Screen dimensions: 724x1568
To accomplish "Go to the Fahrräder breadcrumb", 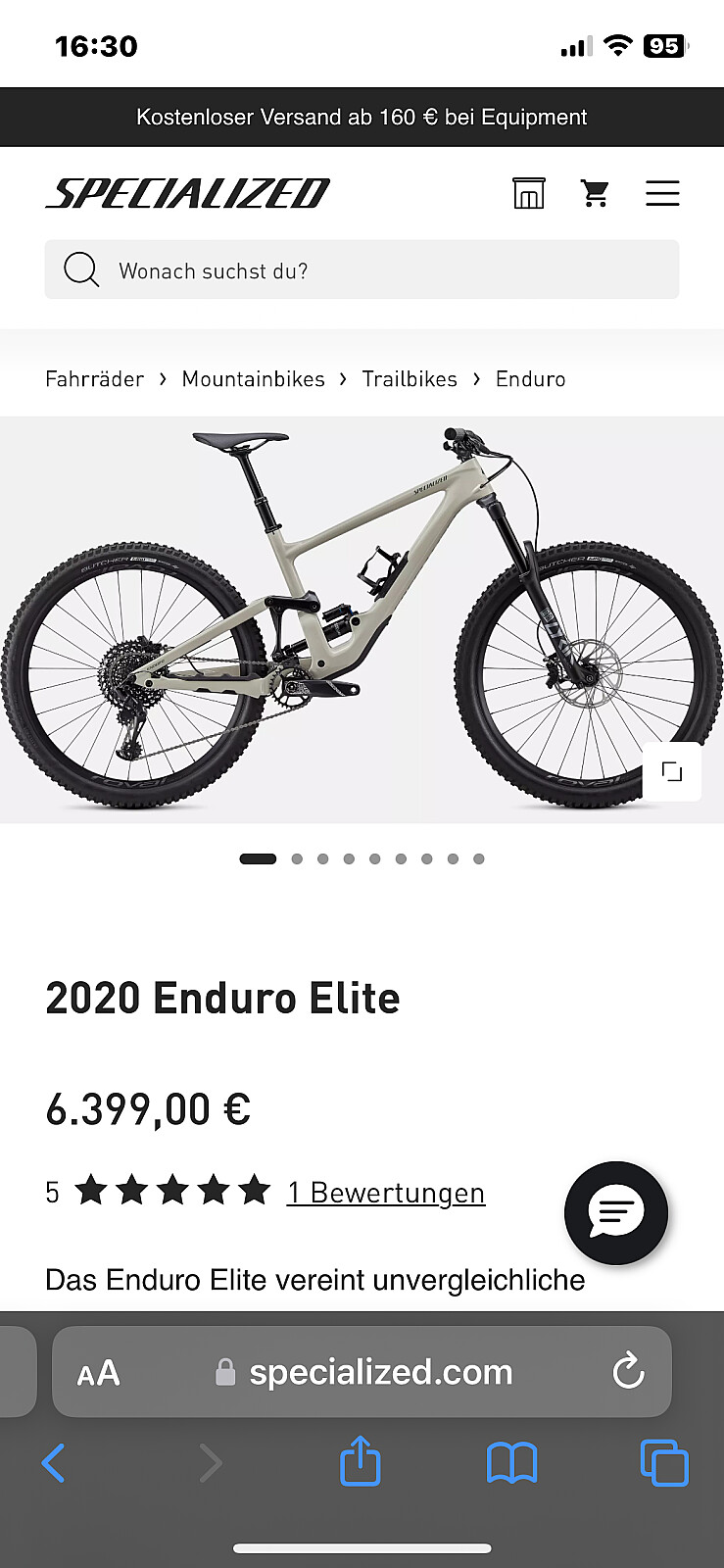I will pyautogui.click(x=94, y=379).
